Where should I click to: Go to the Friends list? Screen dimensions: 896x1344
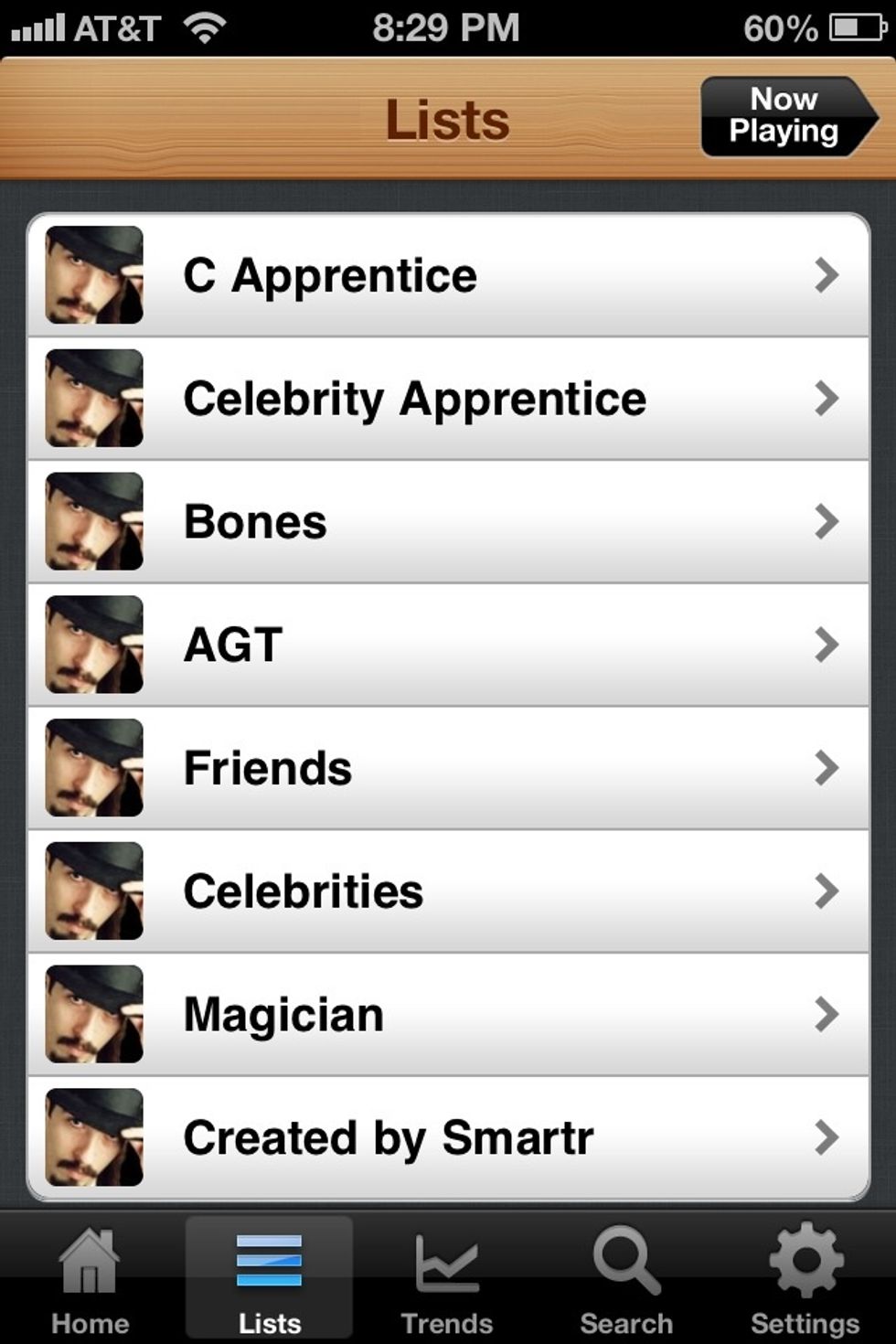click(448, 768)
